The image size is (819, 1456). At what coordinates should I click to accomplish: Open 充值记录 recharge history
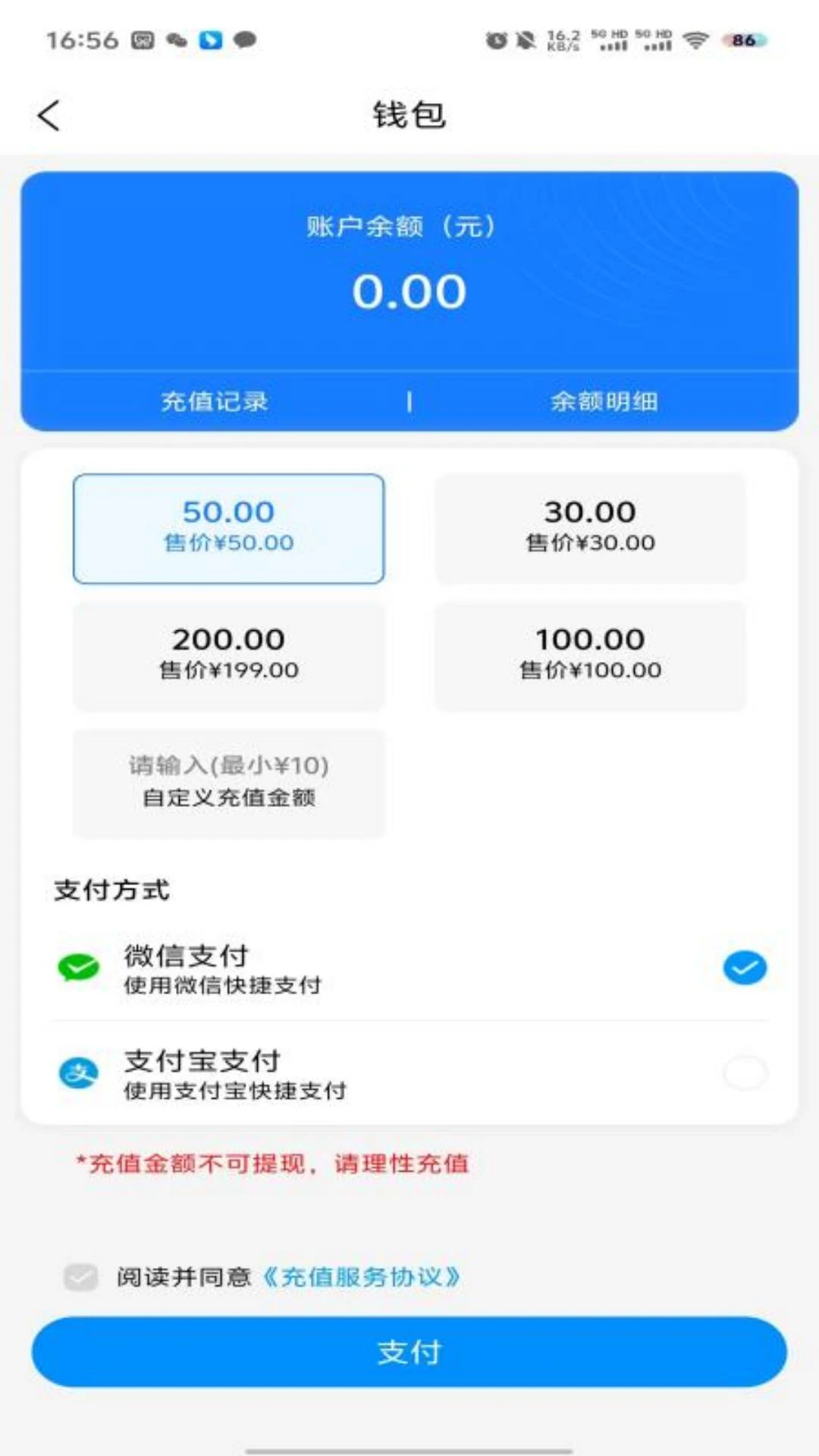pos(215,401)
